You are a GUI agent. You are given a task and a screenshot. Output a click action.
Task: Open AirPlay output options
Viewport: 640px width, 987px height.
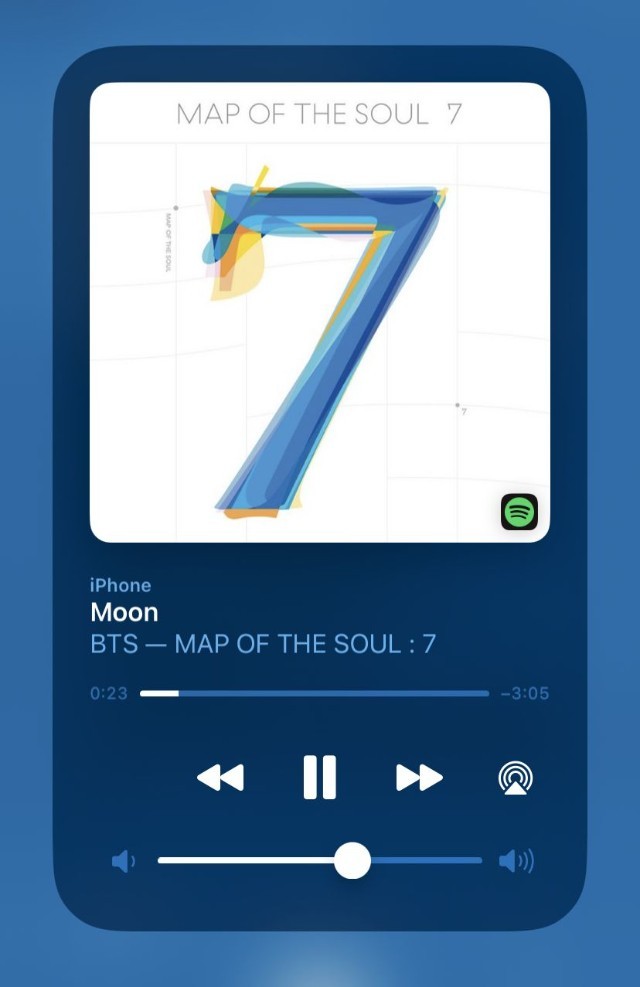click(x=516, y=778)
